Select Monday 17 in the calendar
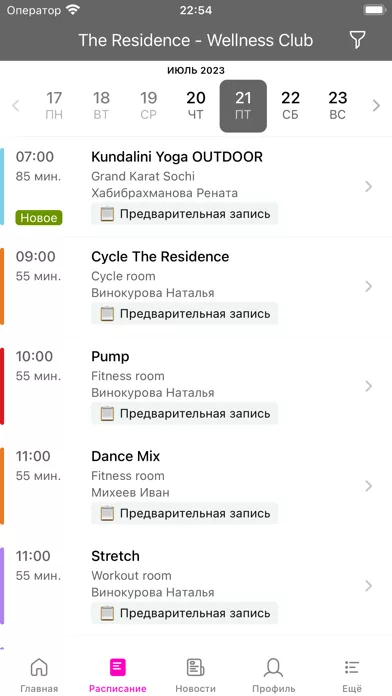The image size is (392, 696). click(x=54, y=106)
